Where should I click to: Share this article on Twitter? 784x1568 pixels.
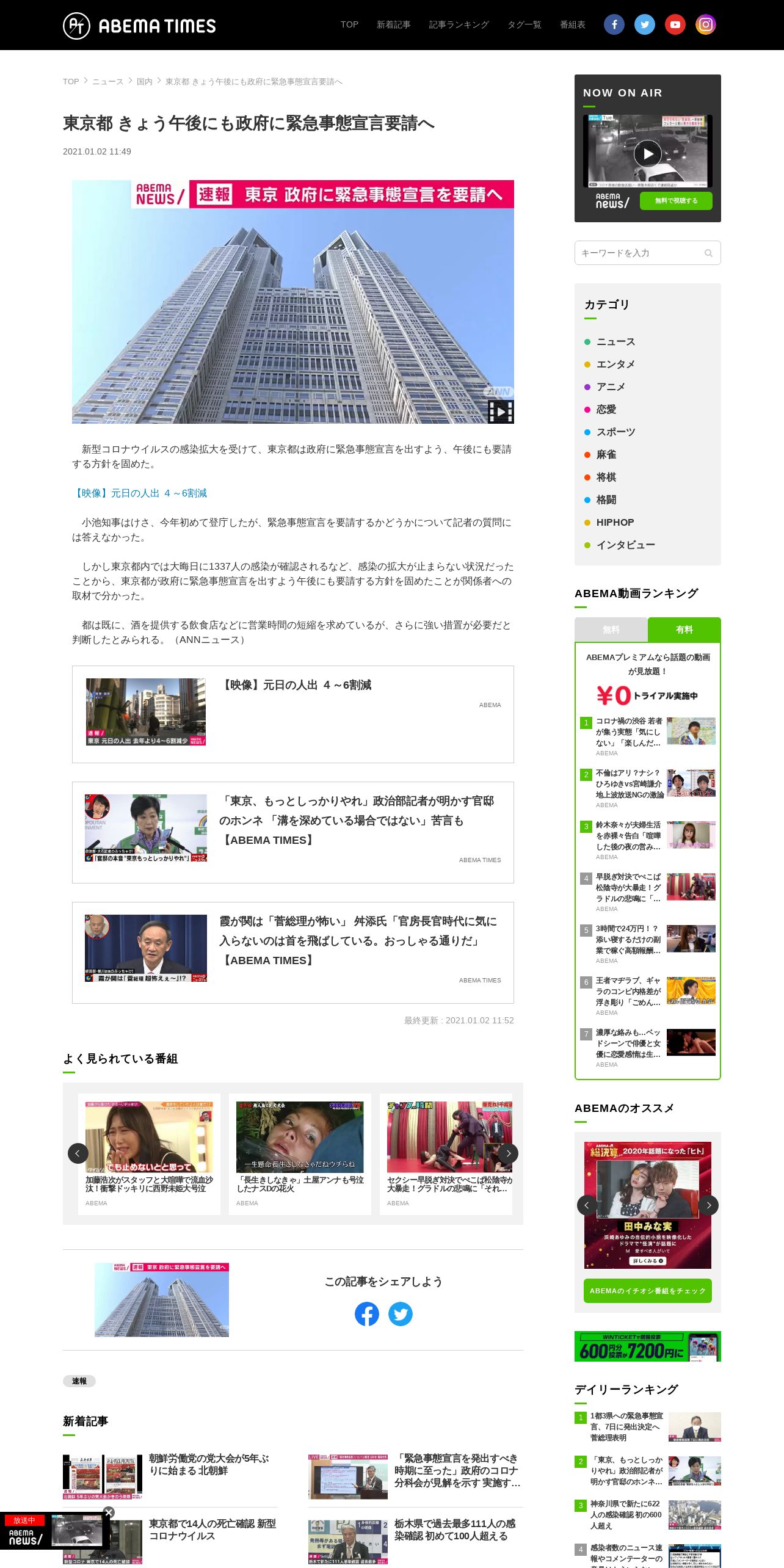point(401,1314)
